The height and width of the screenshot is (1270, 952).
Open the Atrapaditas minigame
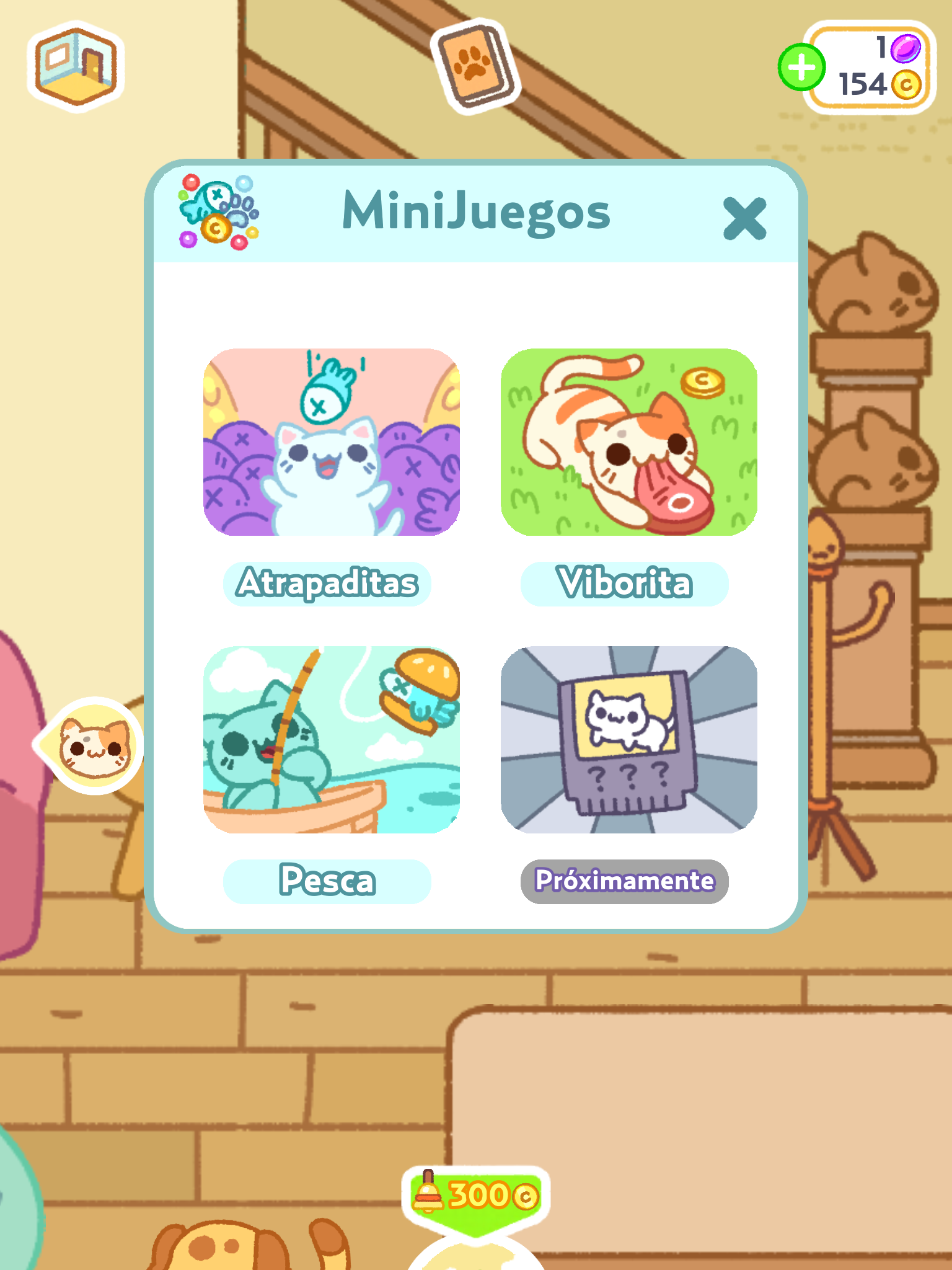pyautogui.click(x=331, y=442)
